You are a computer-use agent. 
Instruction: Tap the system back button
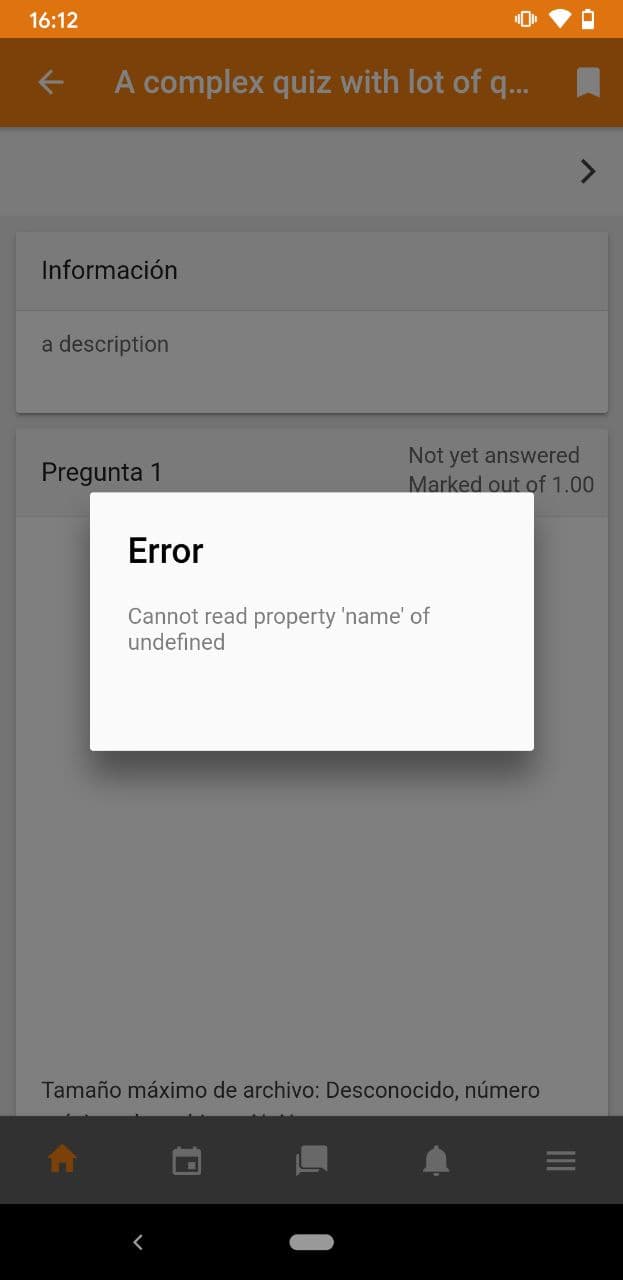[x=138, y=1242]
